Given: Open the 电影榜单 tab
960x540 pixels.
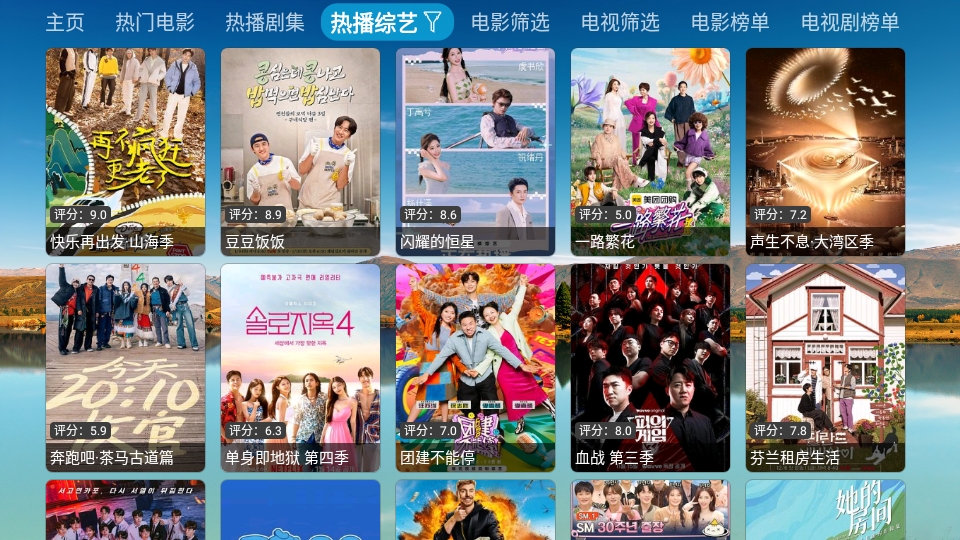Looking at the screenshot, I should pyautogui.click(x=730, y=22).
